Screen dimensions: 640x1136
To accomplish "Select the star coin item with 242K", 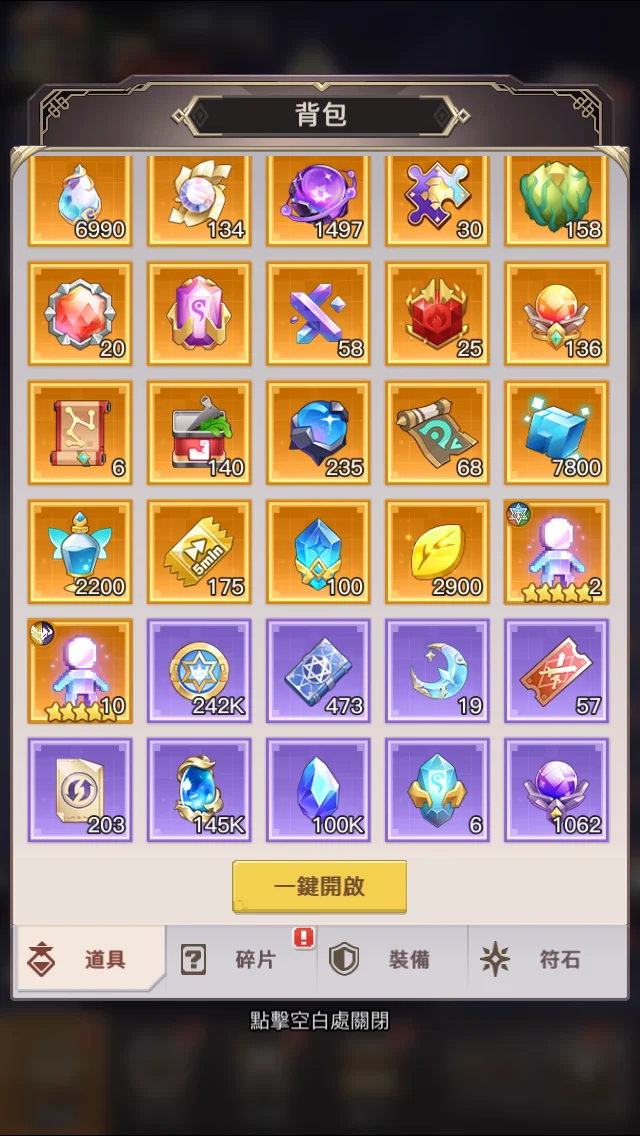I will point(199,671).
